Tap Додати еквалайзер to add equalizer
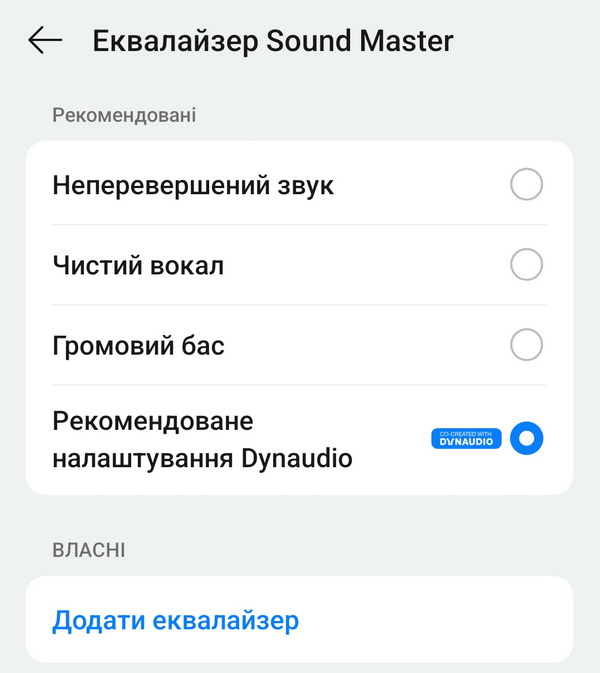The image size is (600, 673). point(176,620)
